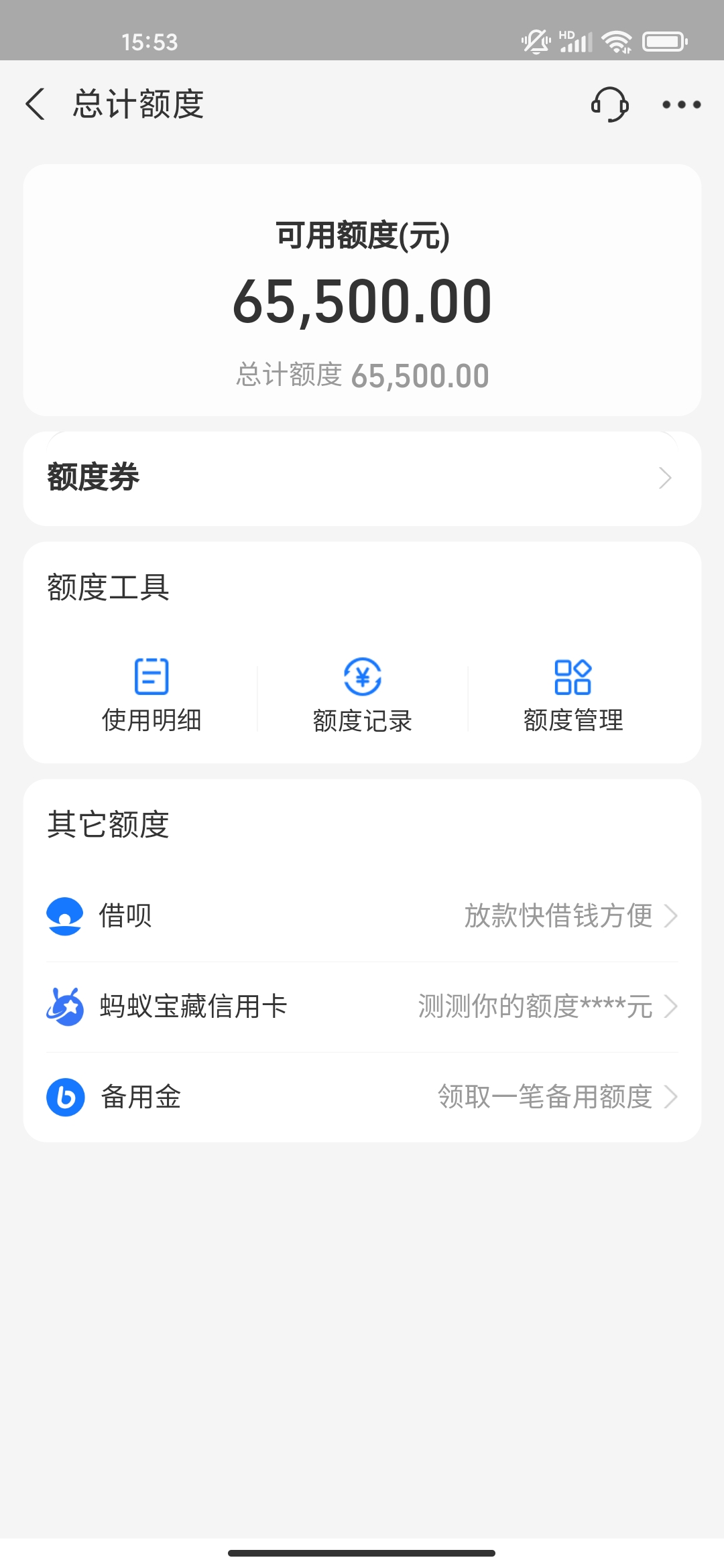Tap the 备用金 row
This screenshot has width=724, height=1568.
362,1097
